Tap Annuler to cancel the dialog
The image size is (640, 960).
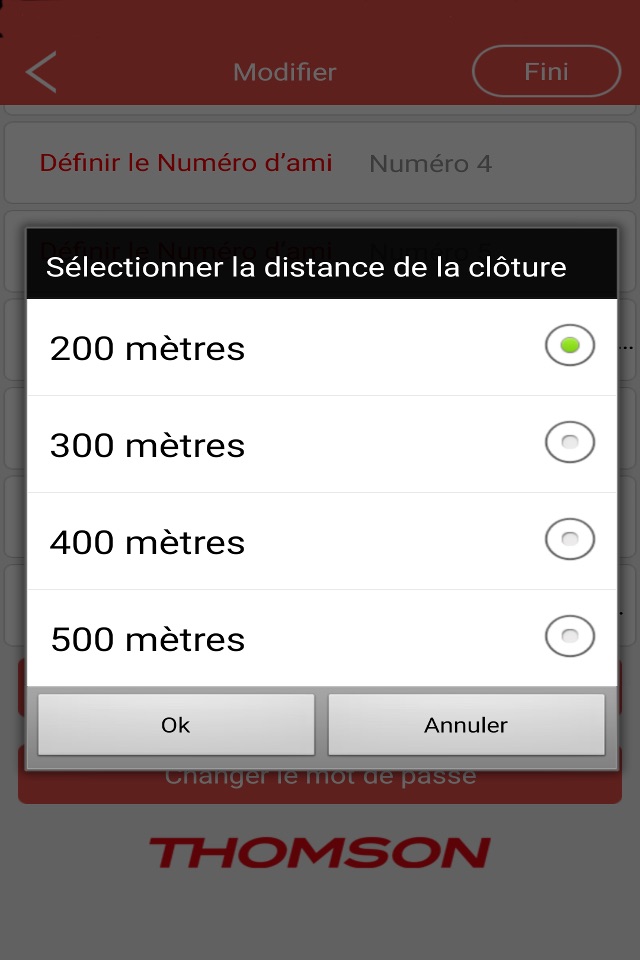tap(466, 725)
